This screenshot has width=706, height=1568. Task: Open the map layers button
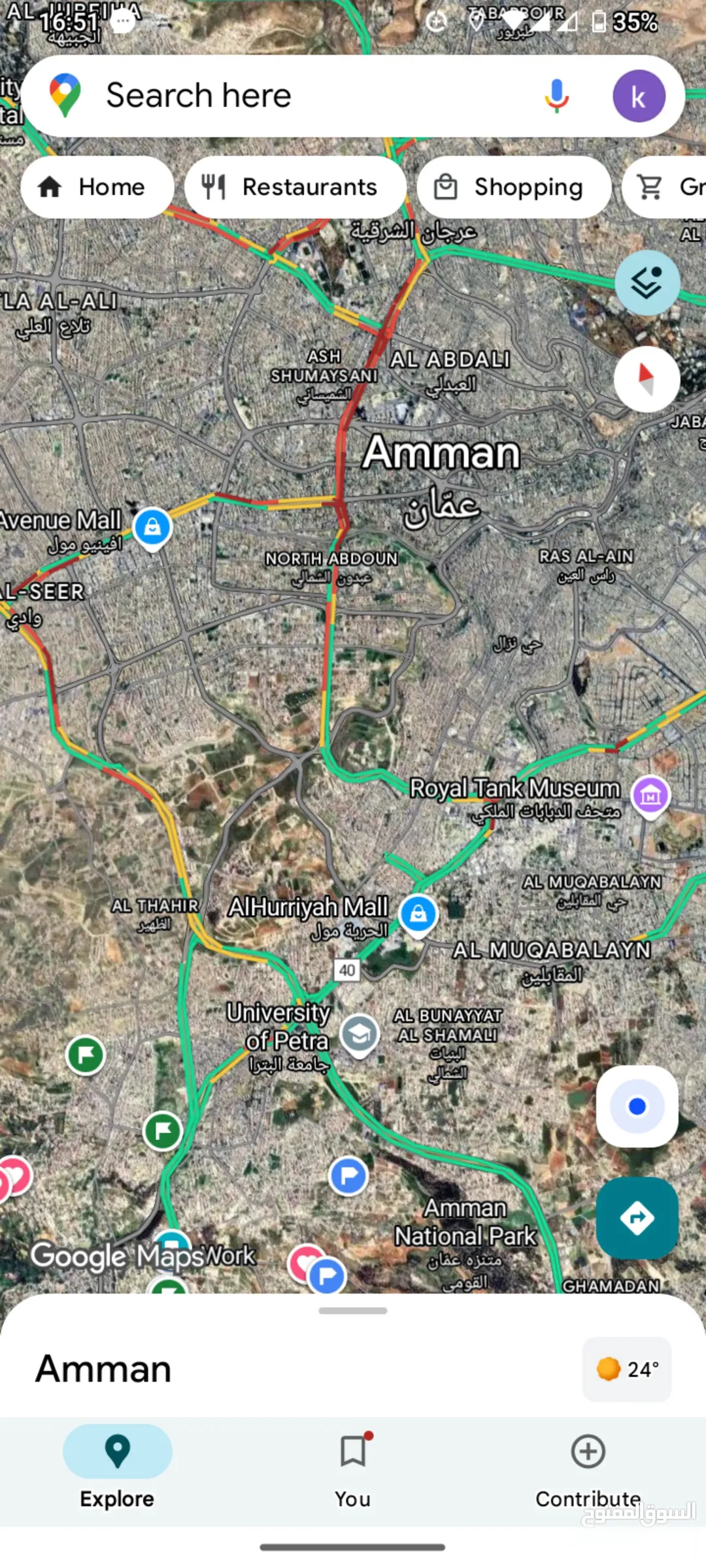pyautogui.click(x=647, y=283)
